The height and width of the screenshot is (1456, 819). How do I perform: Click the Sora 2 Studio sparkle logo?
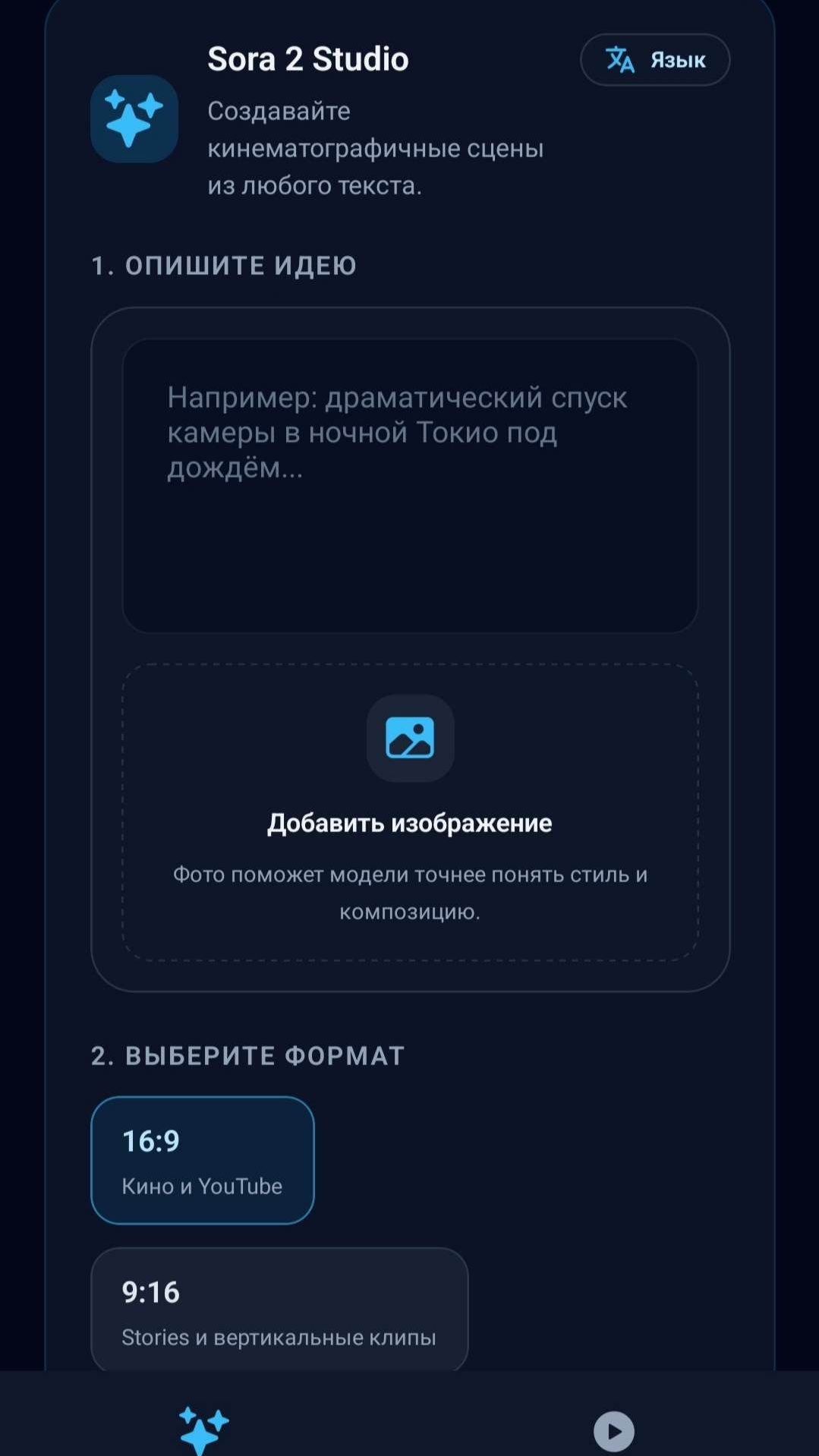[134, 121]
